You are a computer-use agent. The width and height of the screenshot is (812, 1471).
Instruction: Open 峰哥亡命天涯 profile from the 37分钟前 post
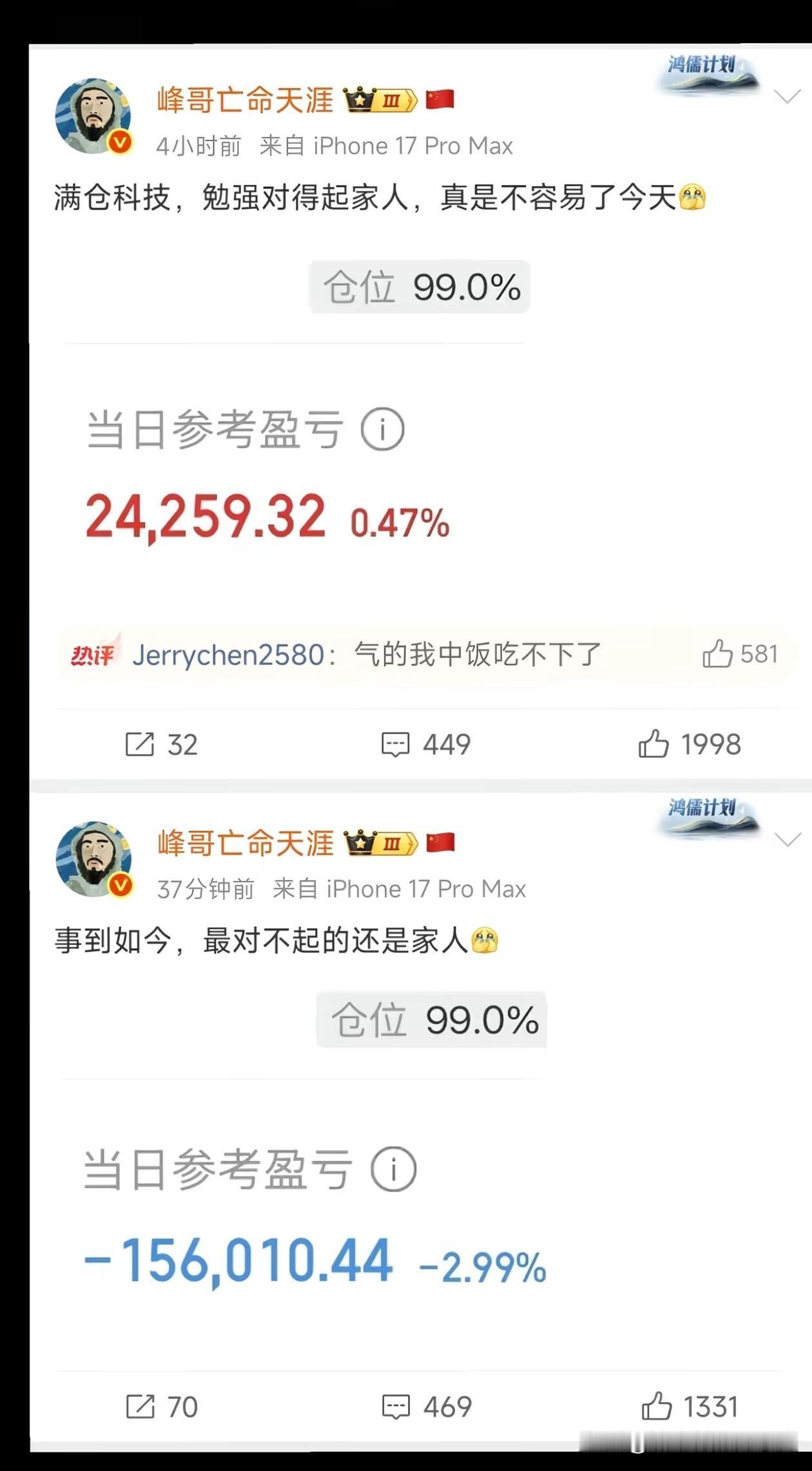pyautogui.click(x=246, y=843)
